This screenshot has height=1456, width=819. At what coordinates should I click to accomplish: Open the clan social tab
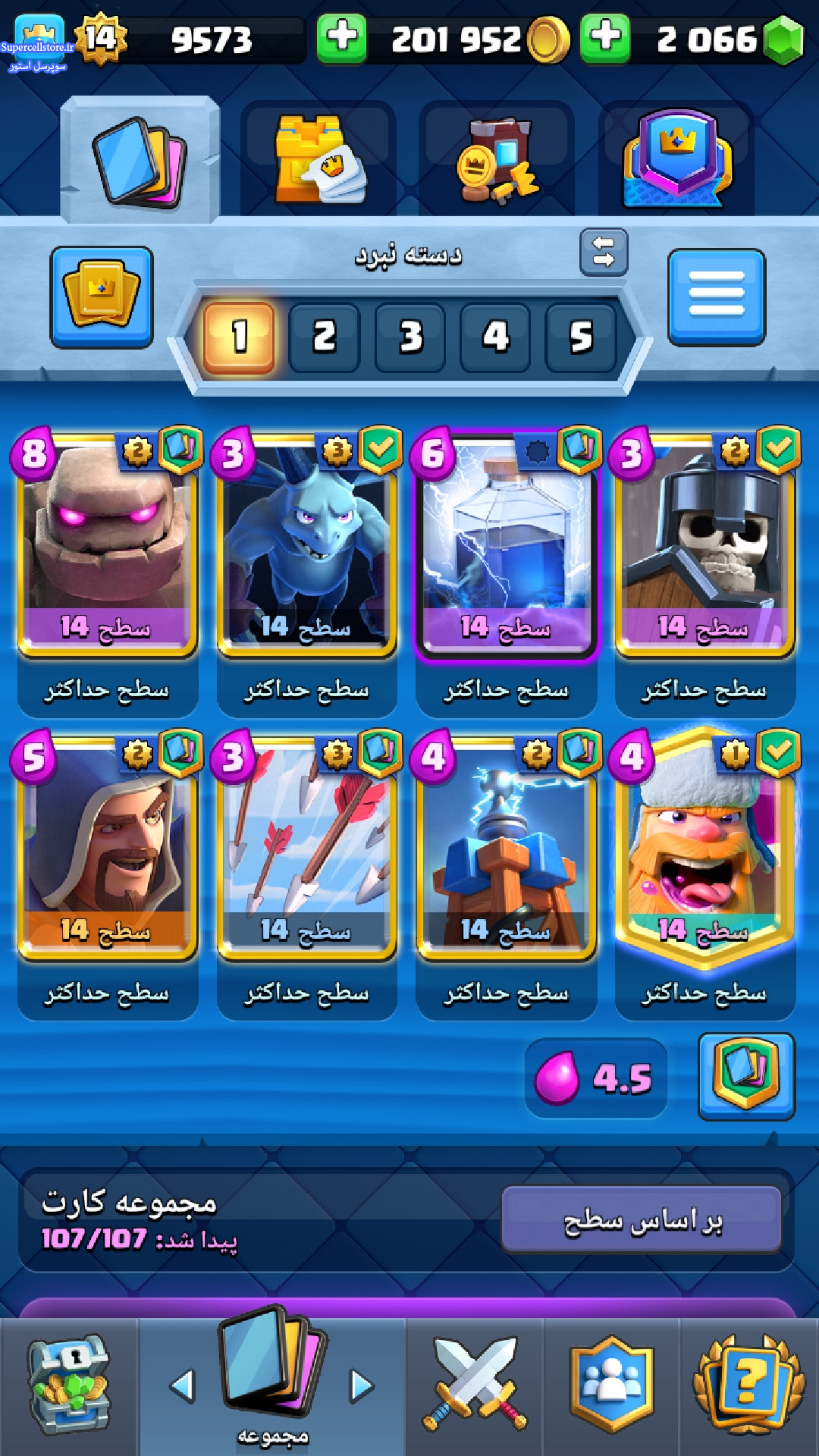tap(611, 1386)
